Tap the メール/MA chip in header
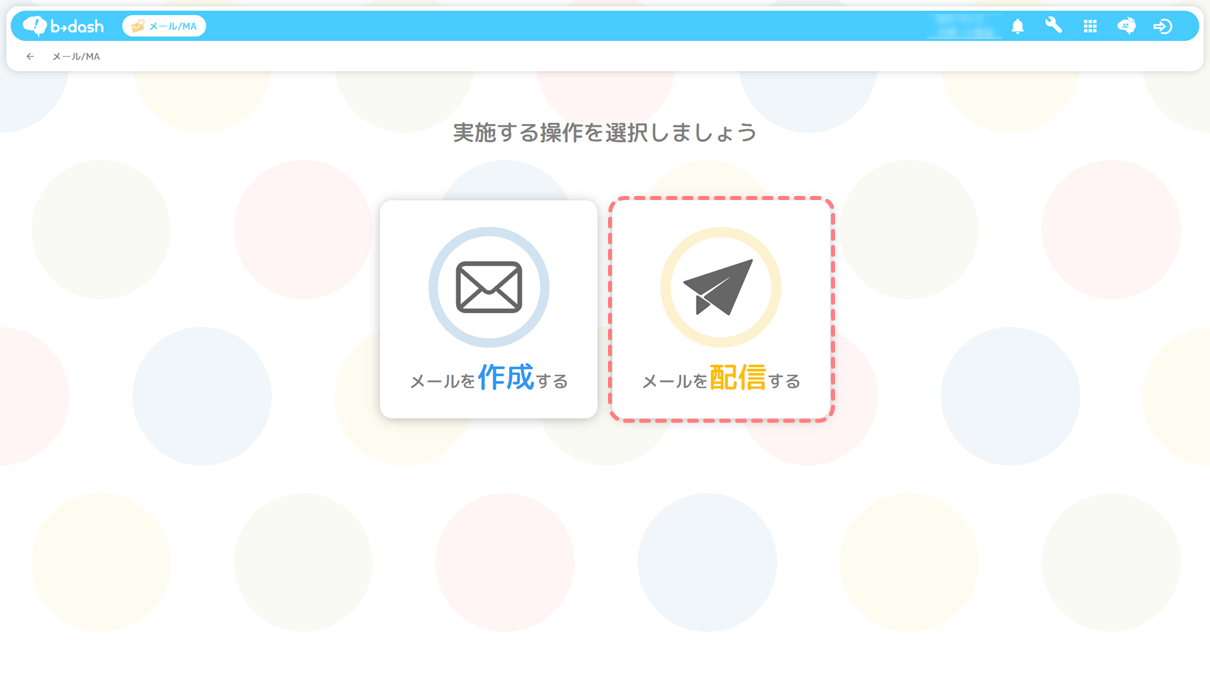 (x=164, y=26)
